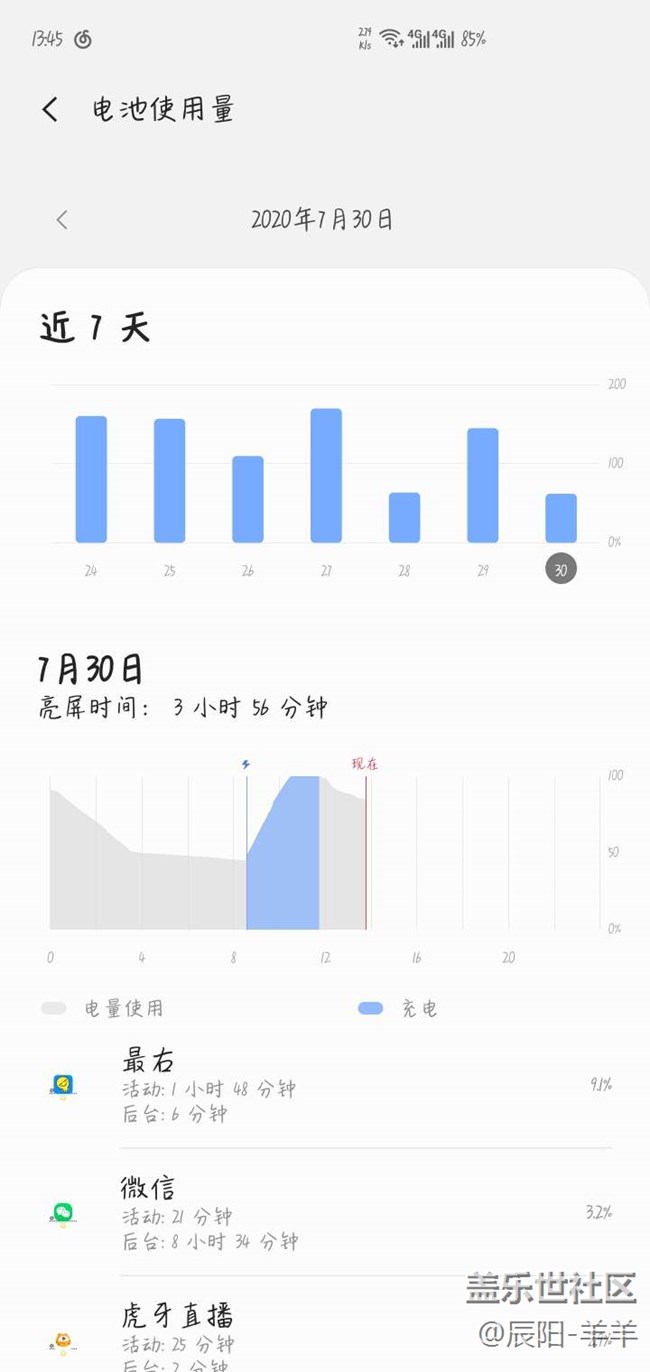The image size is (650, 1372).
Task: Select the bar for day 24
Action: [x=91, y=479]
